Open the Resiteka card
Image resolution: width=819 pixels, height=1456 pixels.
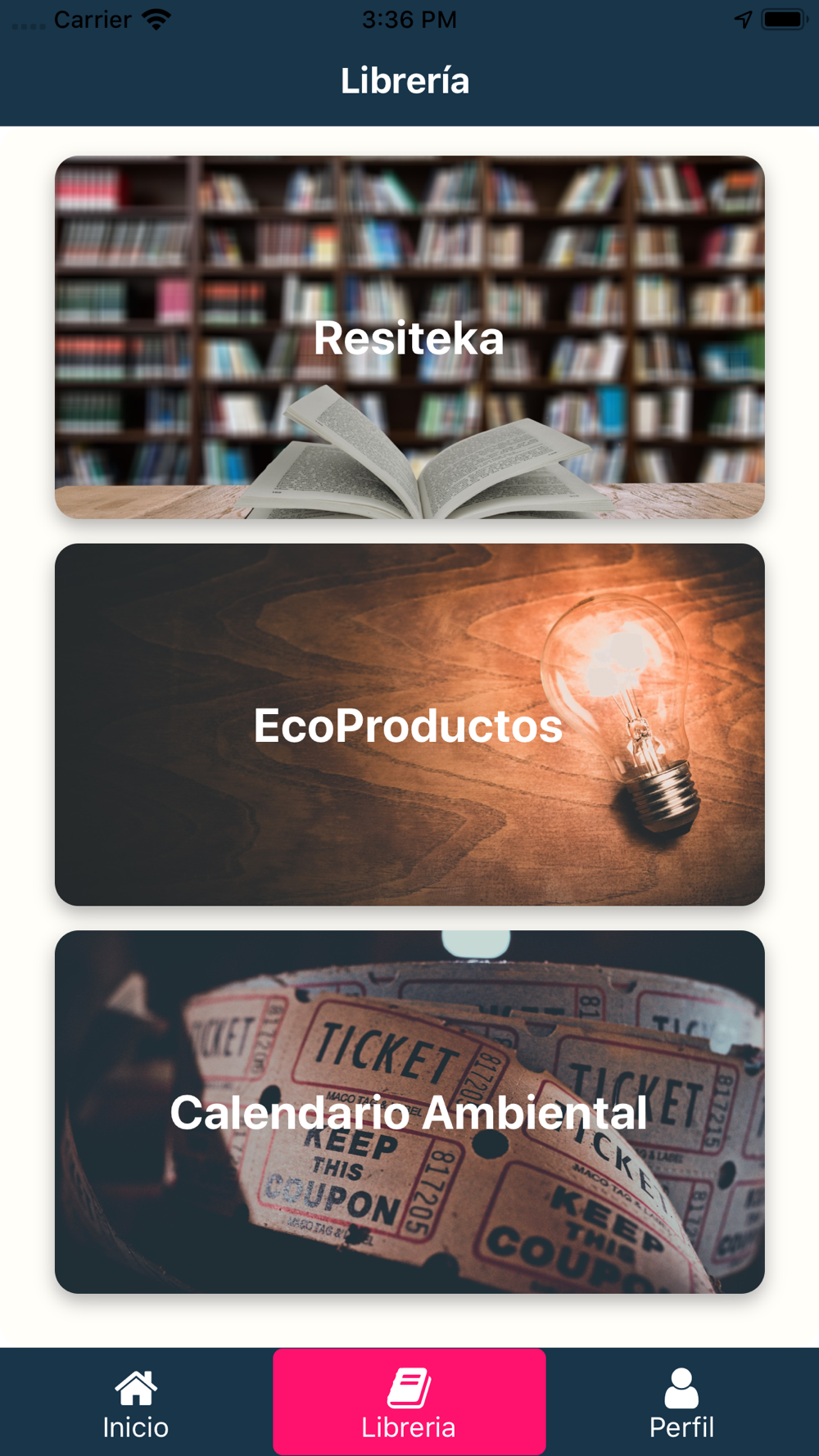409,337
